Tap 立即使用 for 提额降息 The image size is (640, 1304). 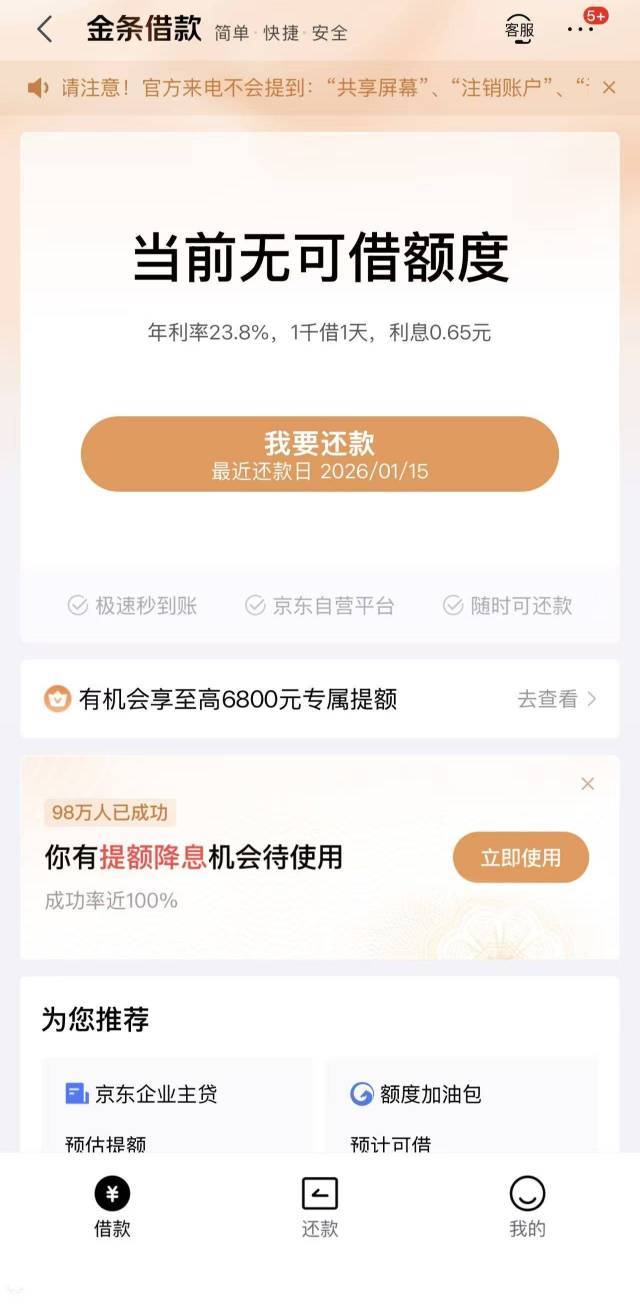[521, 857]
